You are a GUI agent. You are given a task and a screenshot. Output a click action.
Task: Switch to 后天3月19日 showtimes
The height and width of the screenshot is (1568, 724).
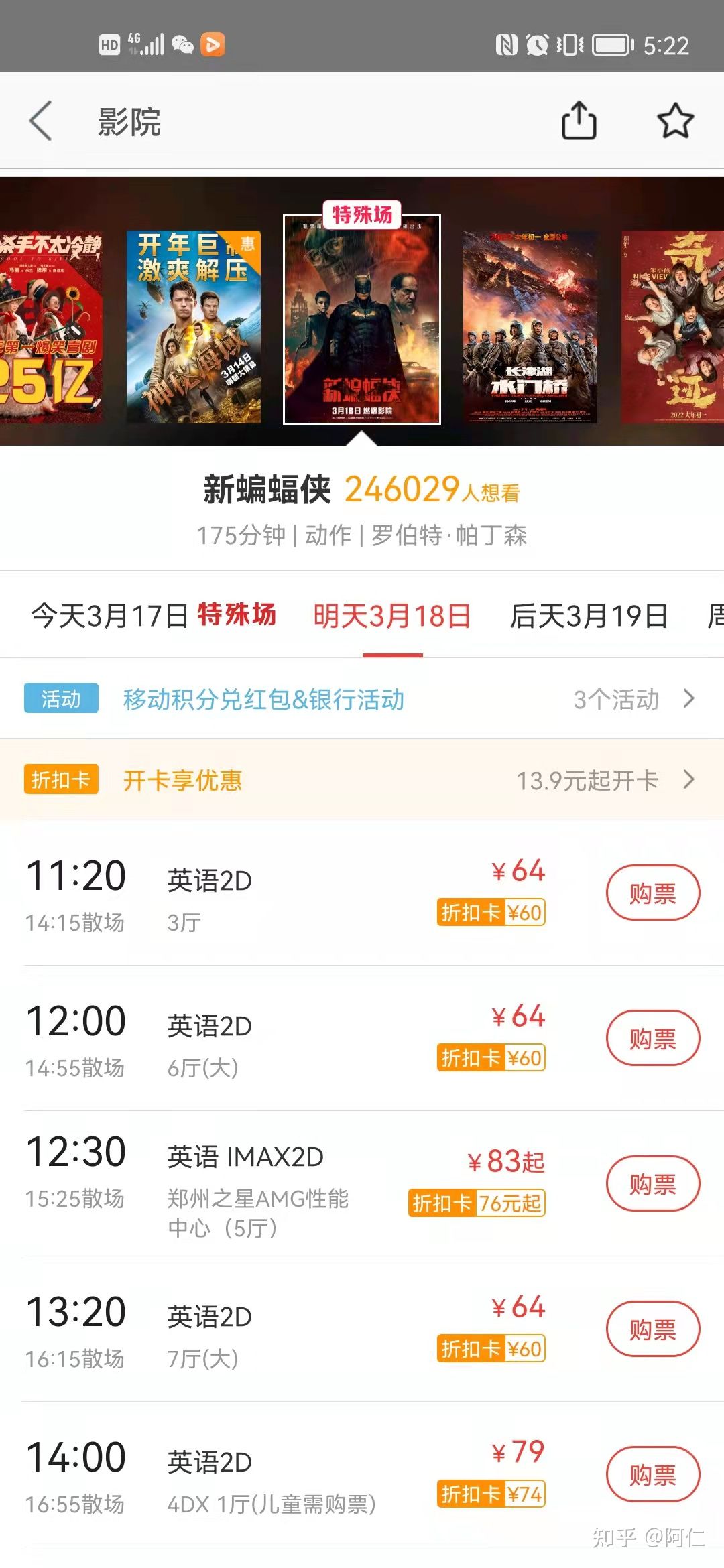[589, 616]
